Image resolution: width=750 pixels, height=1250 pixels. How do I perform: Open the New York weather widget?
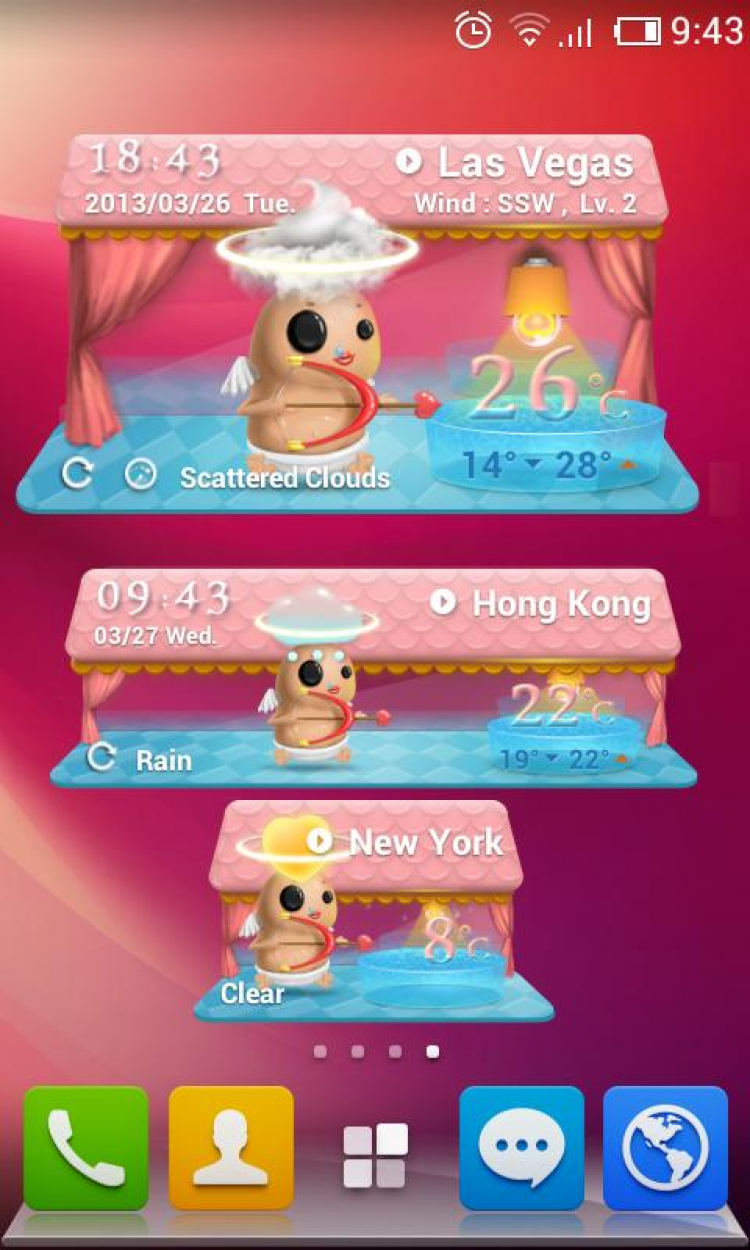380,910
